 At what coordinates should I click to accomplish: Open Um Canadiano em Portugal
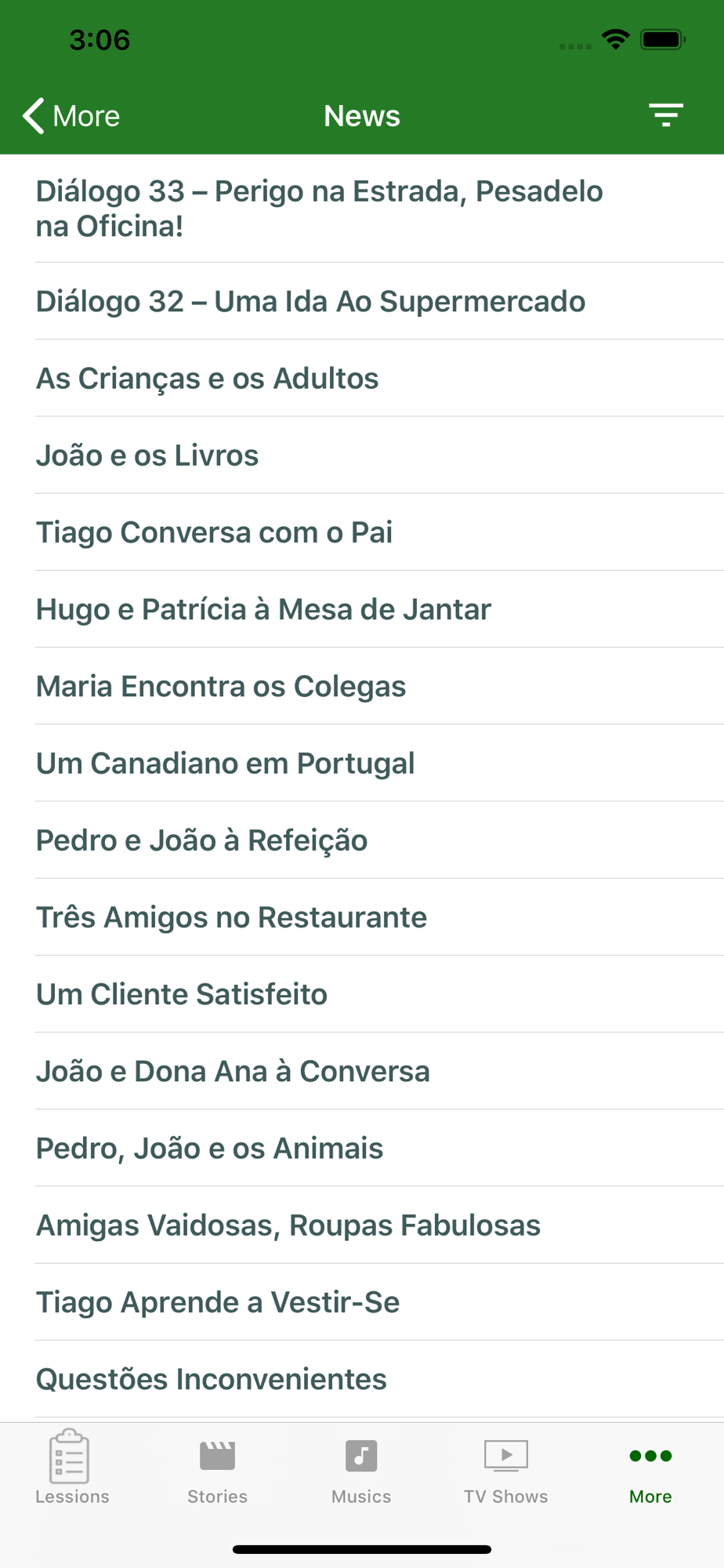[x=362, y=763]
